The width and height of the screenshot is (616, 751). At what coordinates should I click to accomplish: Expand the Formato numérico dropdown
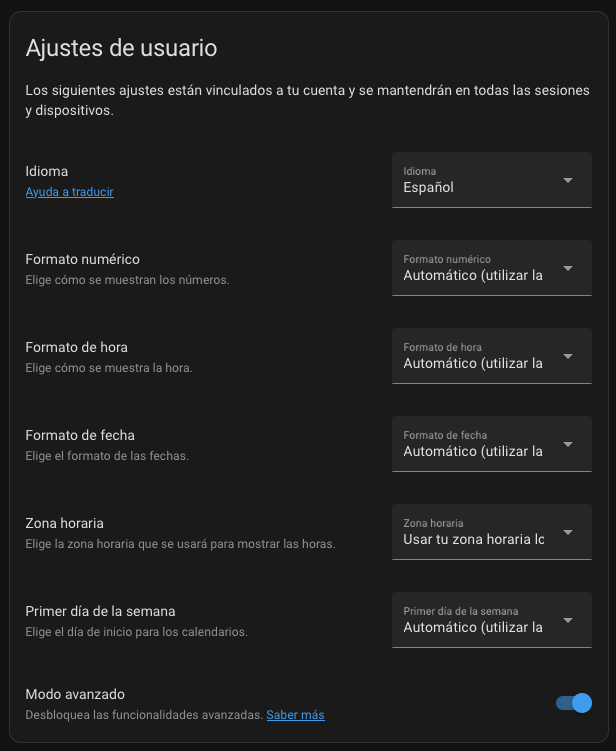(x=491, y=268)
